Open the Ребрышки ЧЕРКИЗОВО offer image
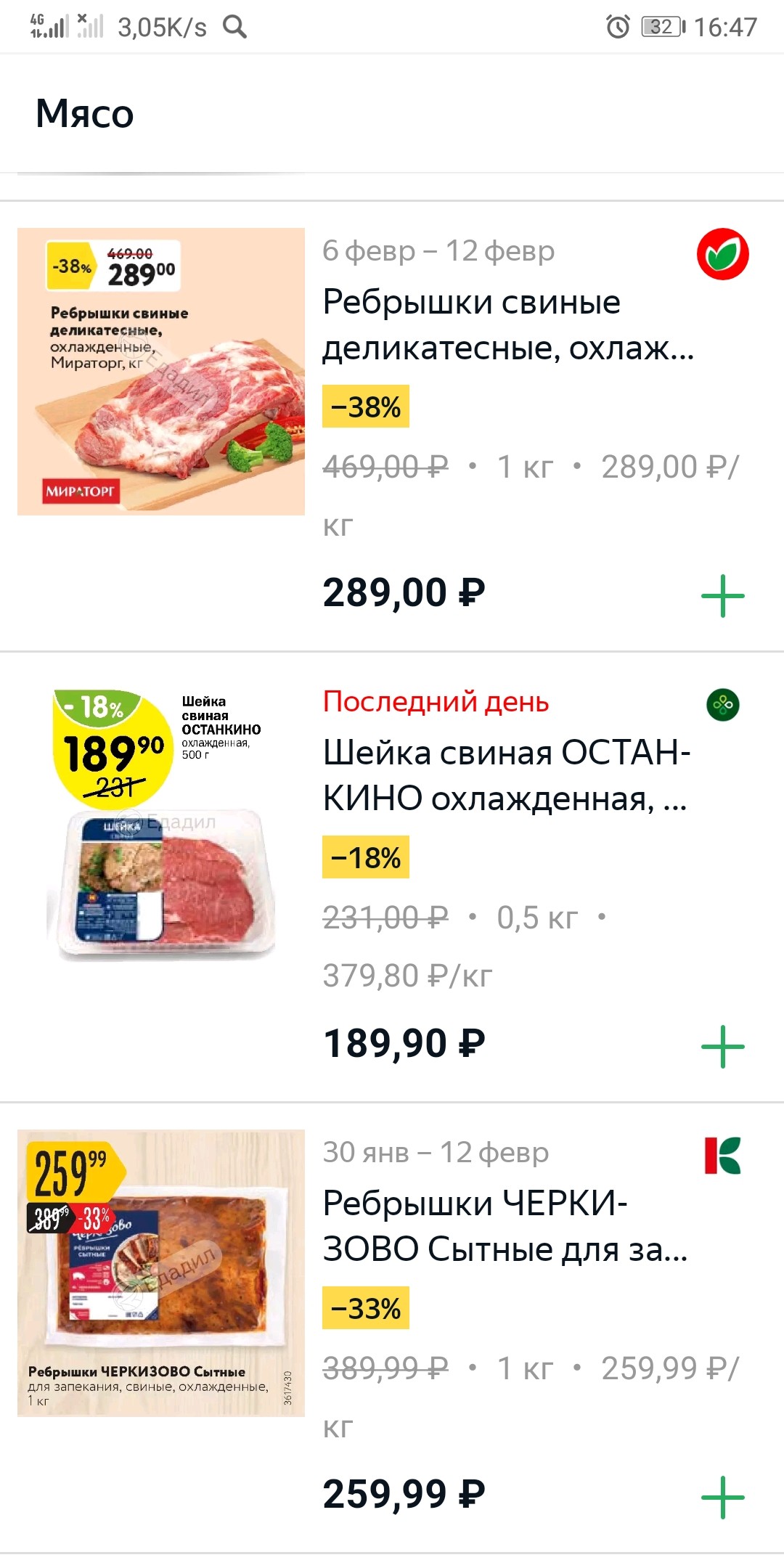The image size is (784, 1568). 161,1273
